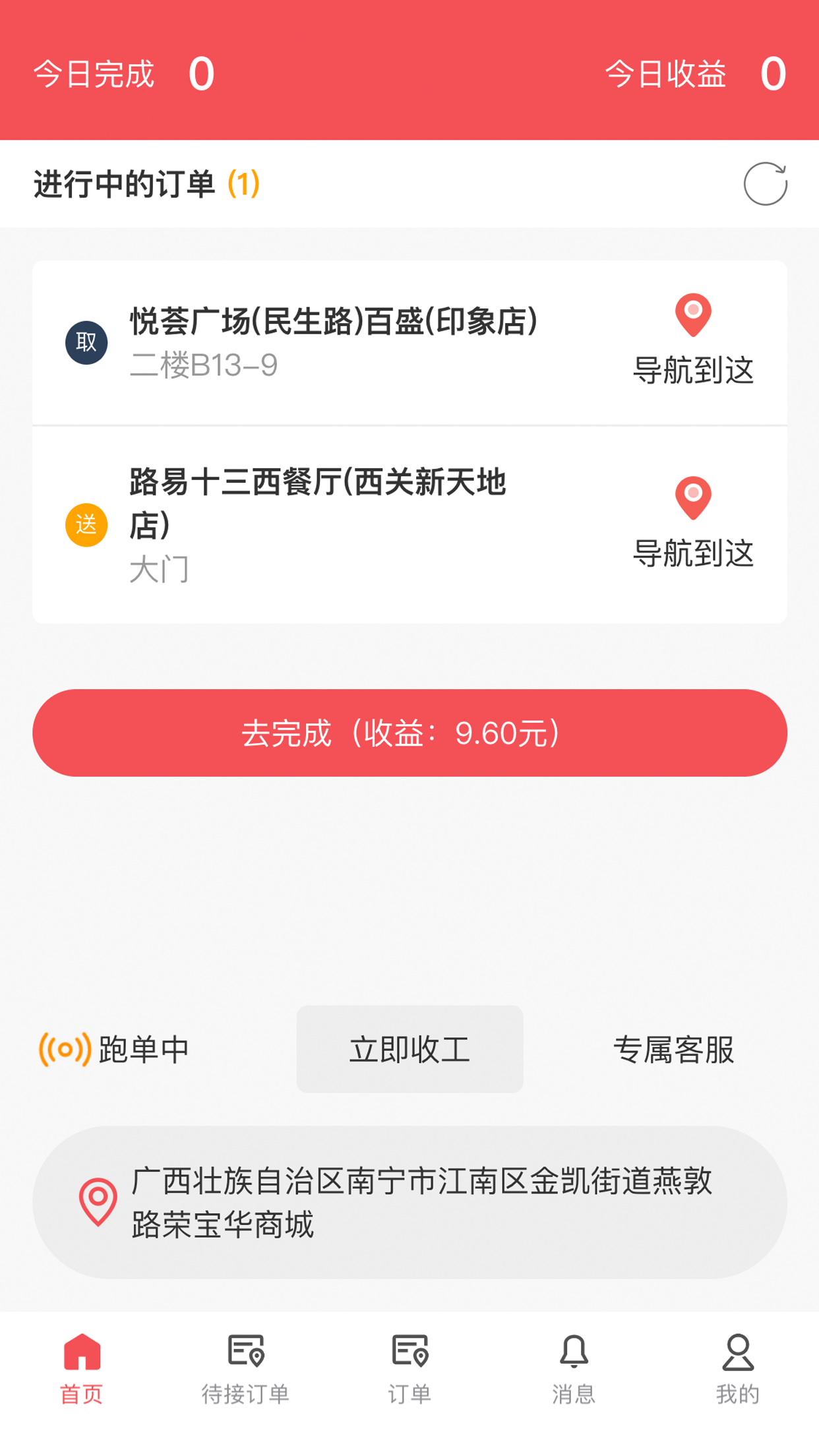Tap 去完成 to complete the order
Viewport: 819px width, 1456px height.
(x=409, y=733)
